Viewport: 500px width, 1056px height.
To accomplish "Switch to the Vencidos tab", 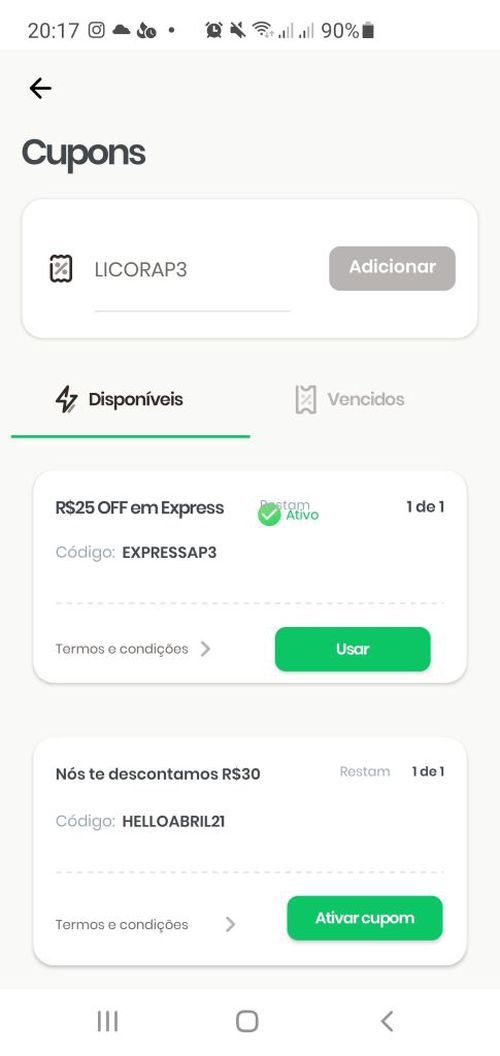I will (x=350, y=399).
